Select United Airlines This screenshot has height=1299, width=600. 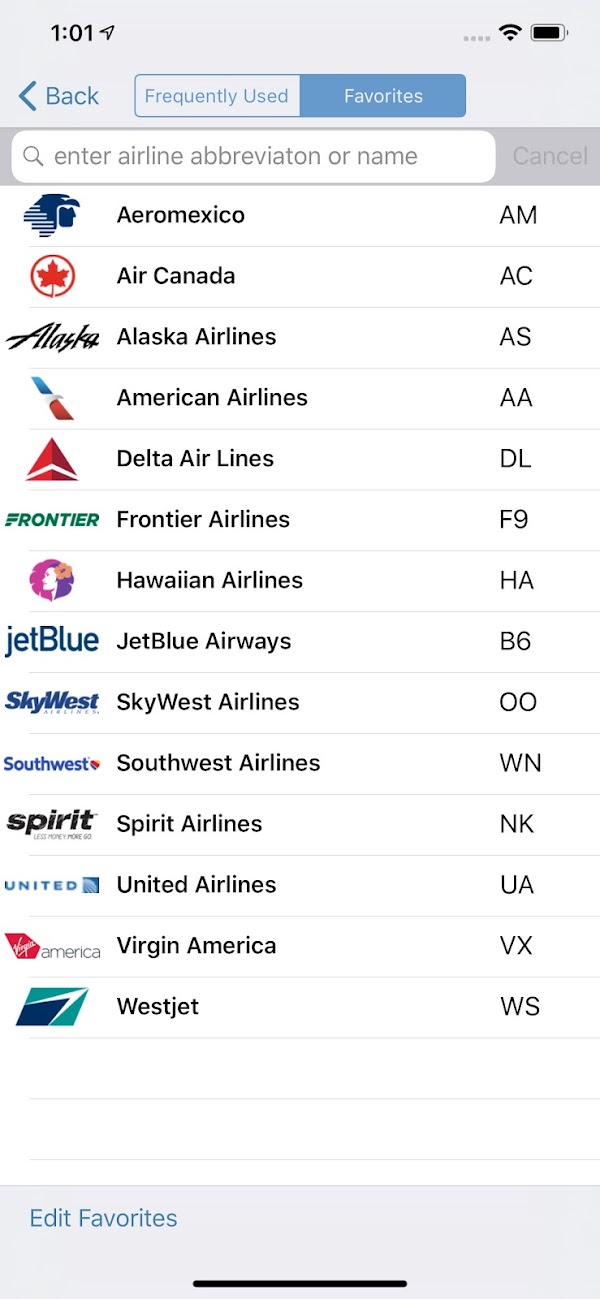[300, 886]
